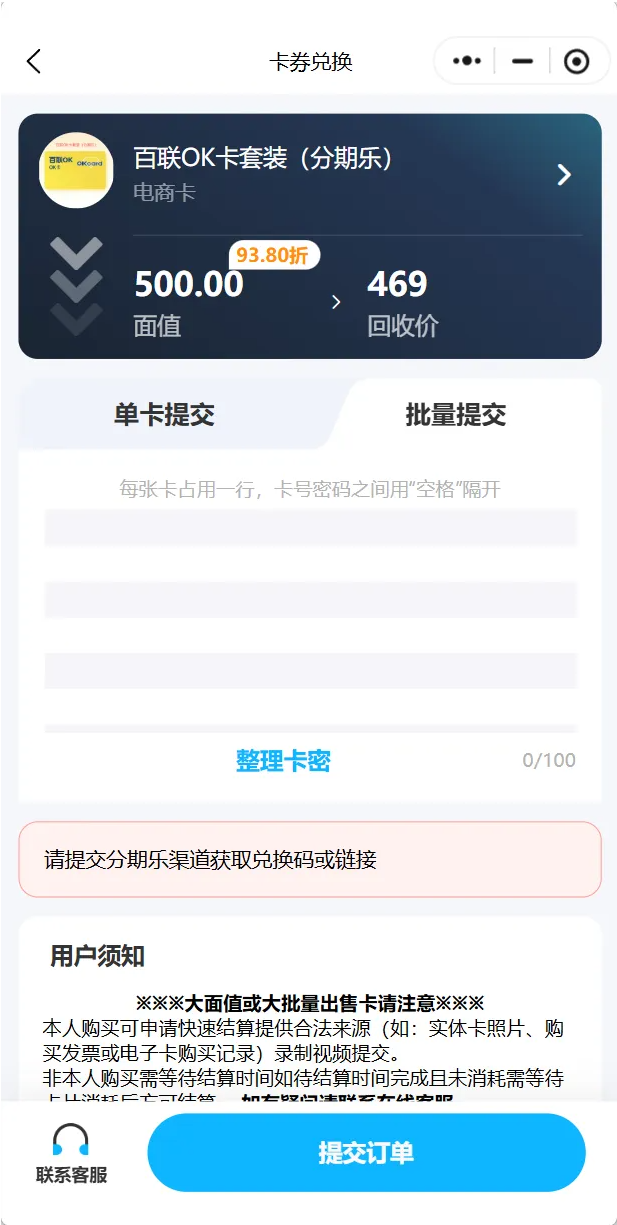This screenshot has height=1225, width=617.
Task: Select the 批量提交 tab
Action: click(x=455, y=415)
